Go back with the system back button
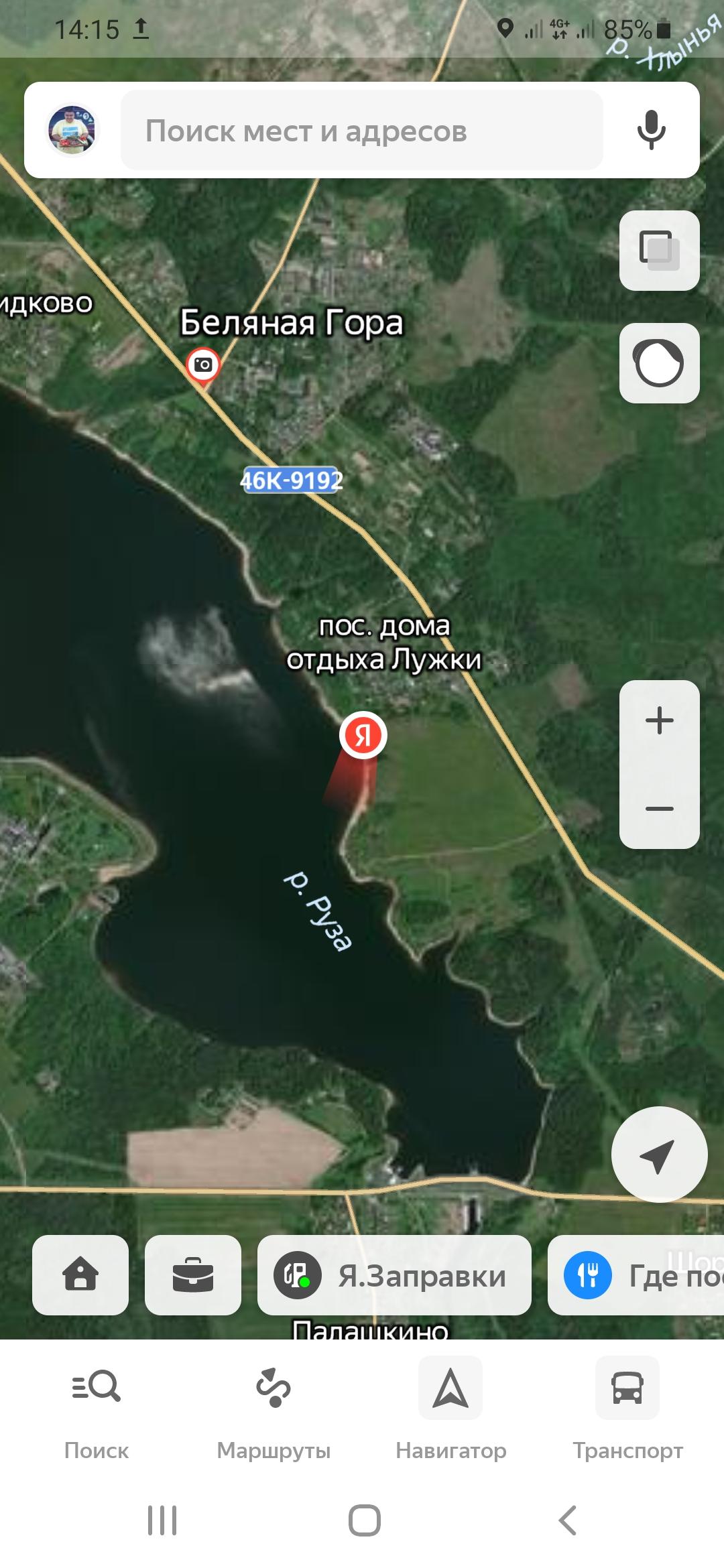The width and height of the screenshot is (724, 1568). (x=567, y=1520)
